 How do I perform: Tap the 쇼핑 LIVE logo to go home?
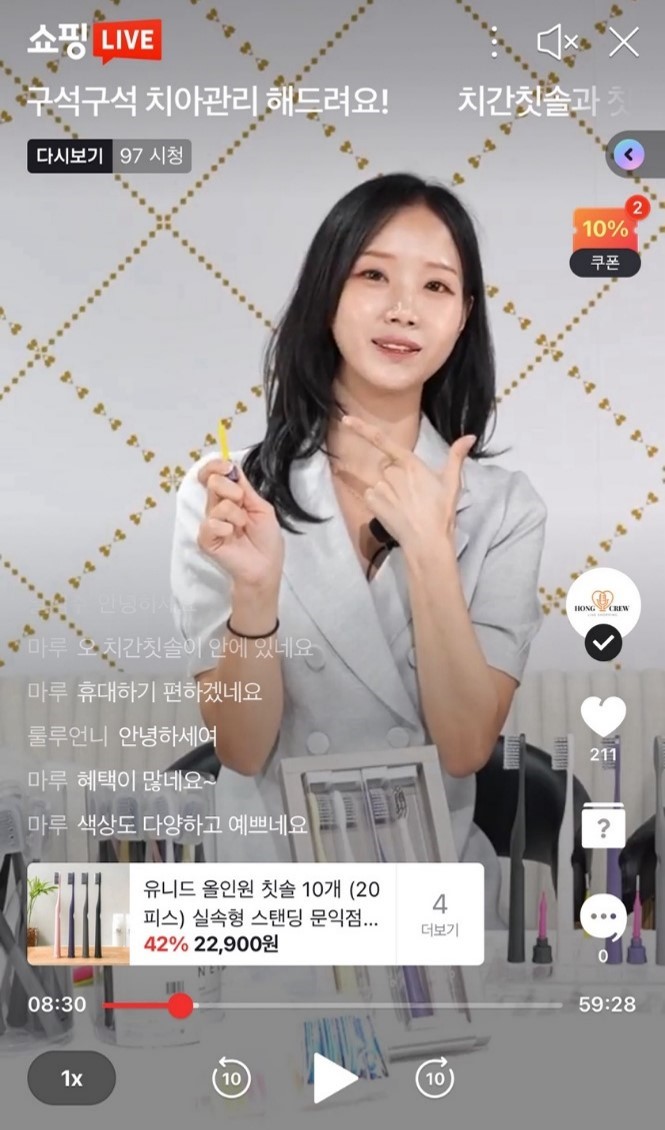pyautogui.click(x=93, y=41)
